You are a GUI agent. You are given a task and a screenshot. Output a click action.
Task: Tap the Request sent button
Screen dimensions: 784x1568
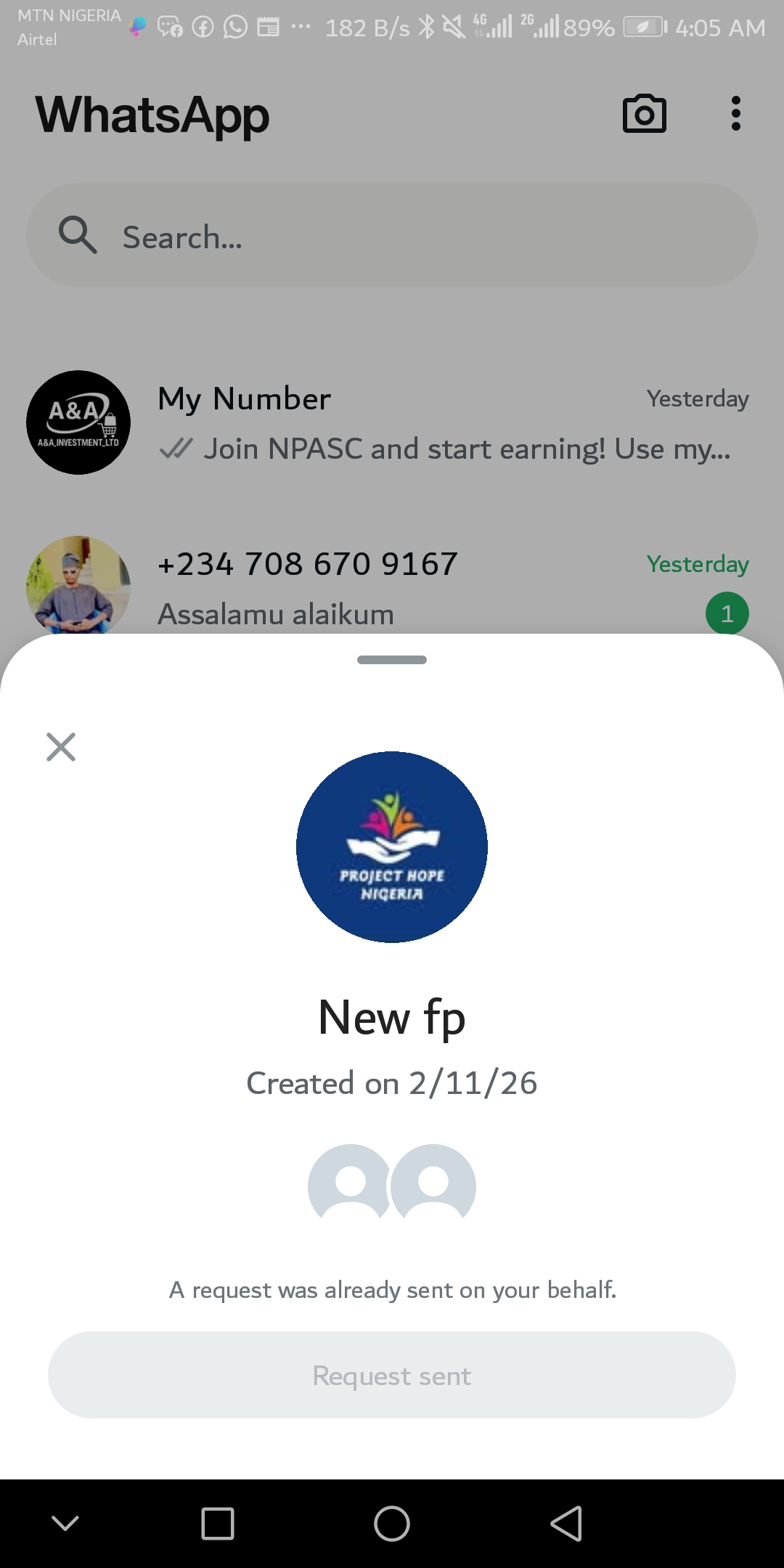click(x=392, y=1375)
